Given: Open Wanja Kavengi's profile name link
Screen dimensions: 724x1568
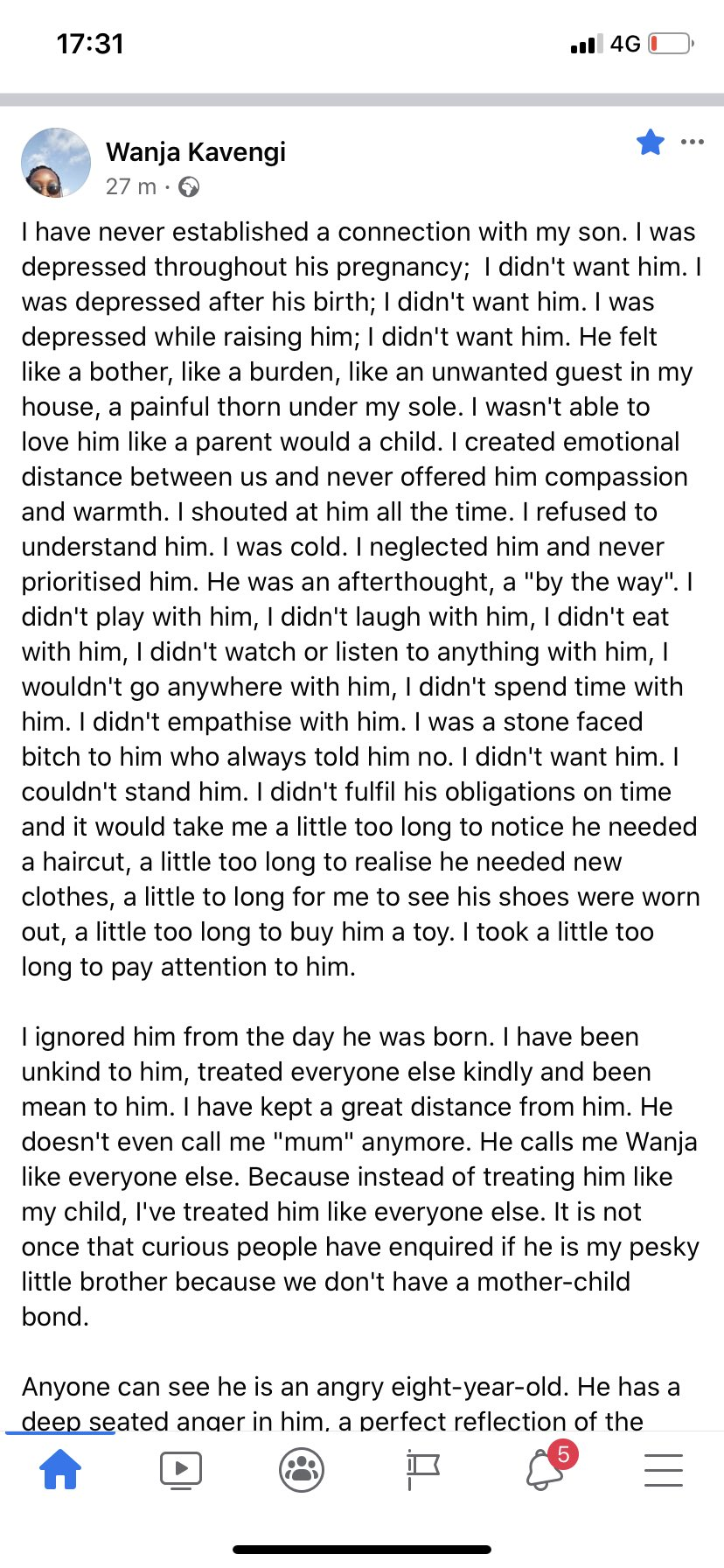Looking at the screenshot, I should pyautogui.click(x=196, y=151).
